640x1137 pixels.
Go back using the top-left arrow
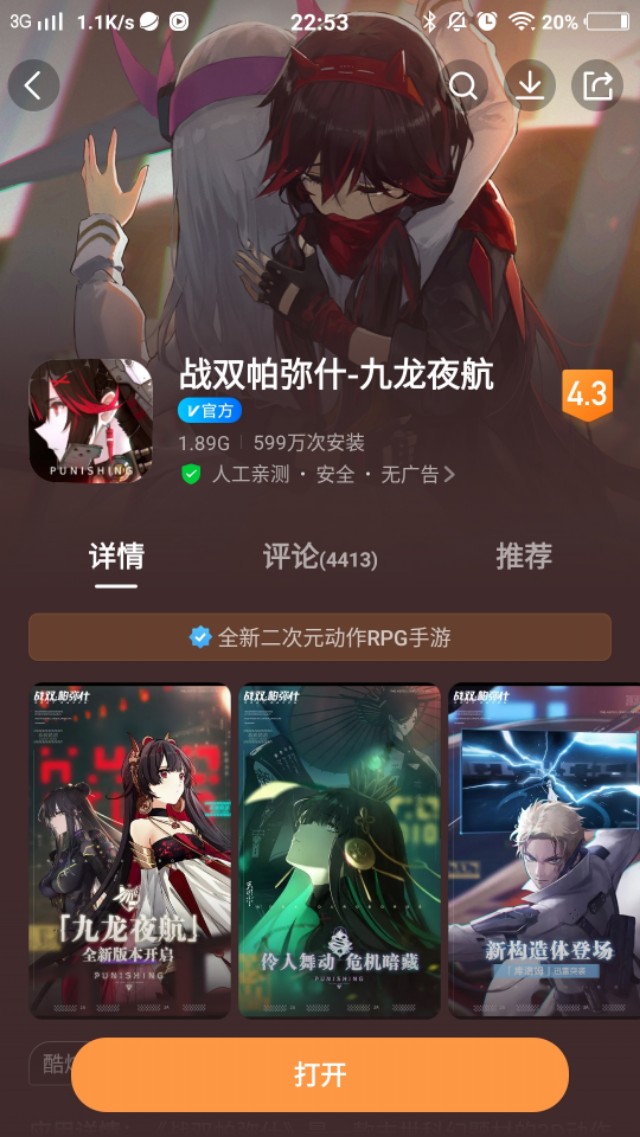(x=33, y=86)
